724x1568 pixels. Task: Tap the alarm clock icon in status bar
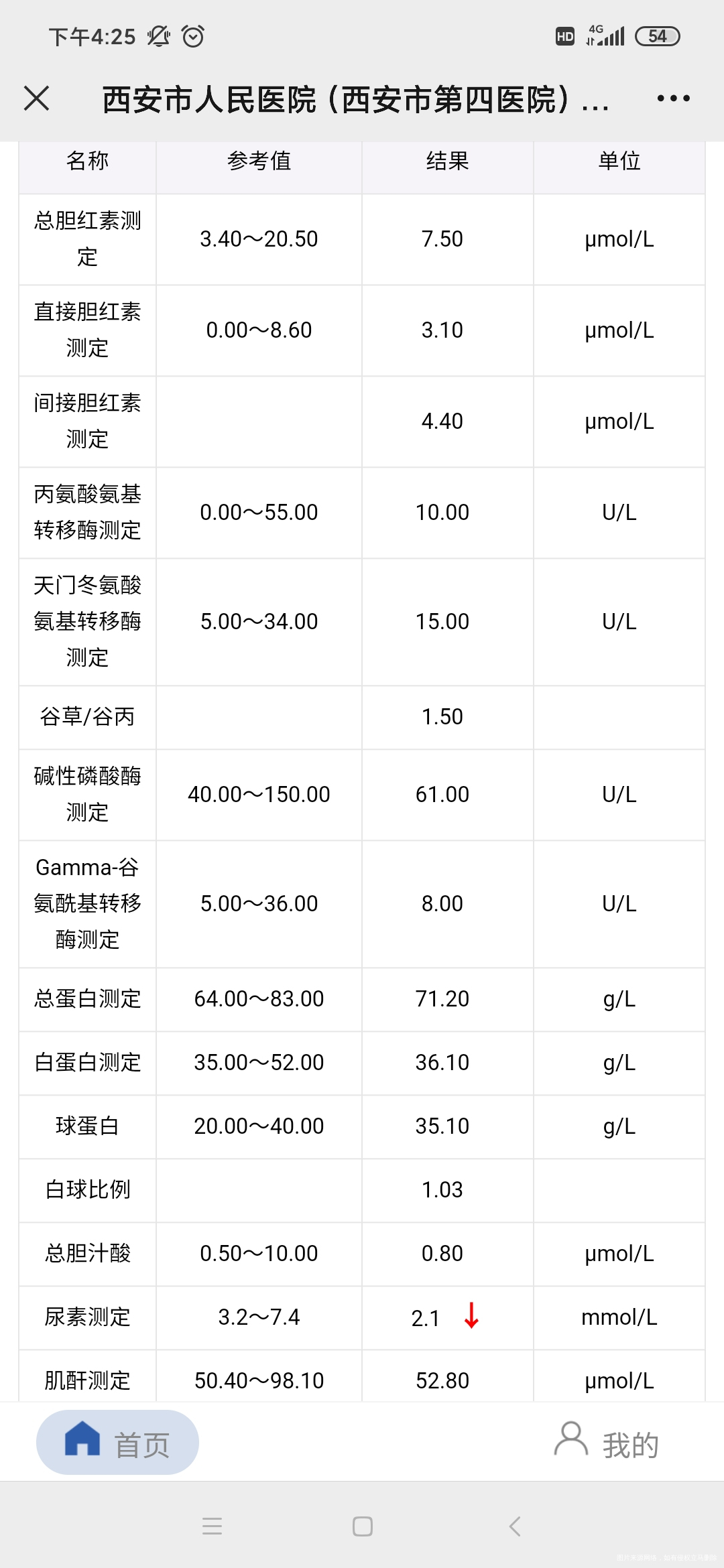pos(193,38)
